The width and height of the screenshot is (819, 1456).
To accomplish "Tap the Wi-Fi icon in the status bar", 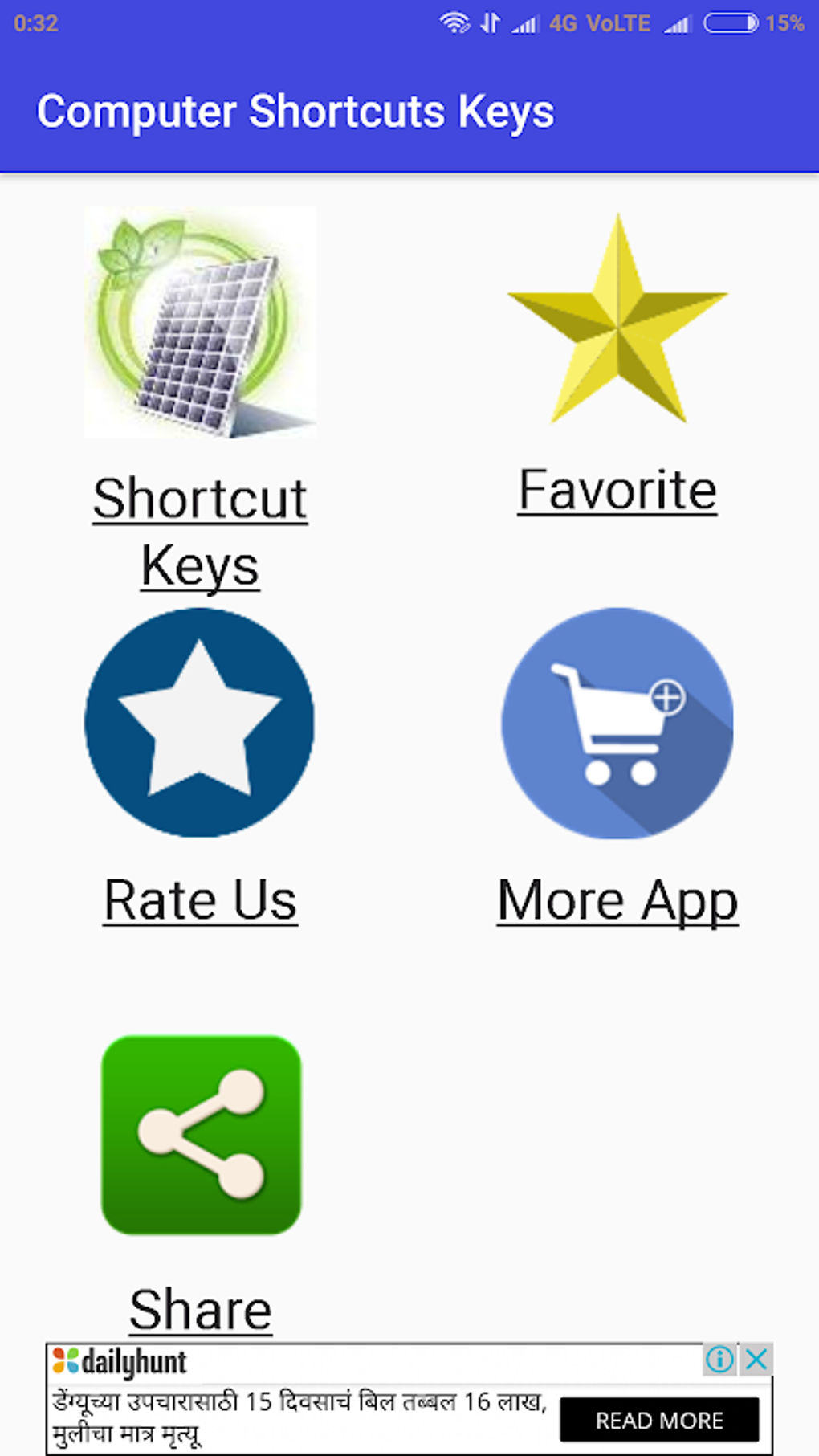I will pyautogui.click(x=454, y=23).
